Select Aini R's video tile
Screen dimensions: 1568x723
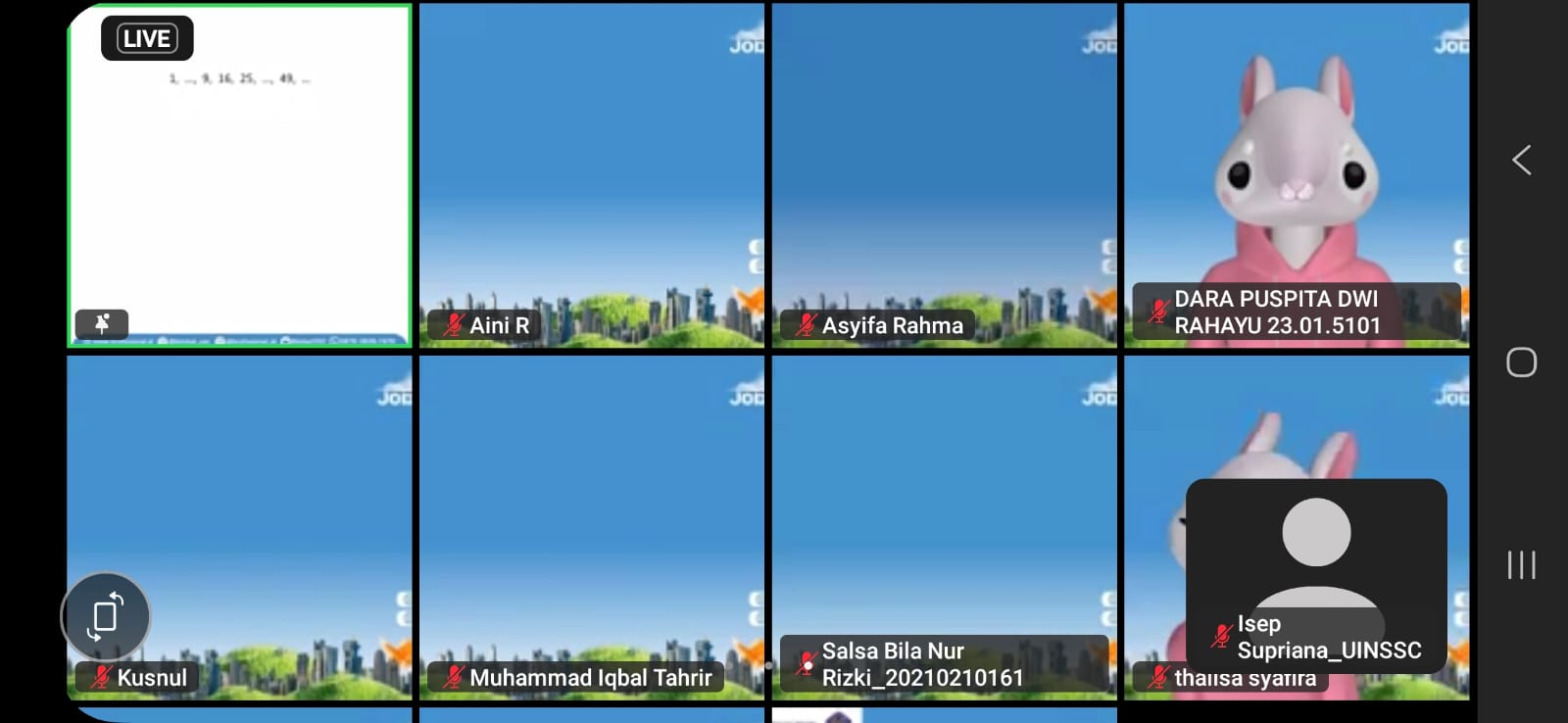[591, 176]
